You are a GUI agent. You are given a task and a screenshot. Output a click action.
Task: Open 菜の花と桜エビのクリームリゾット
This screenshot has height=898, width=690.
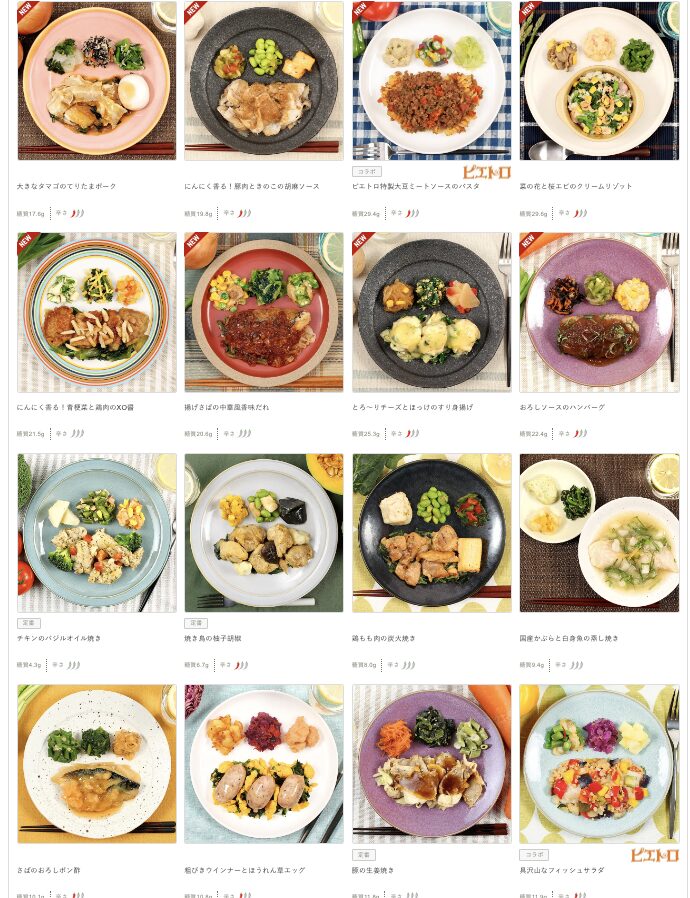pyautogui.click(x=599, y=81)
